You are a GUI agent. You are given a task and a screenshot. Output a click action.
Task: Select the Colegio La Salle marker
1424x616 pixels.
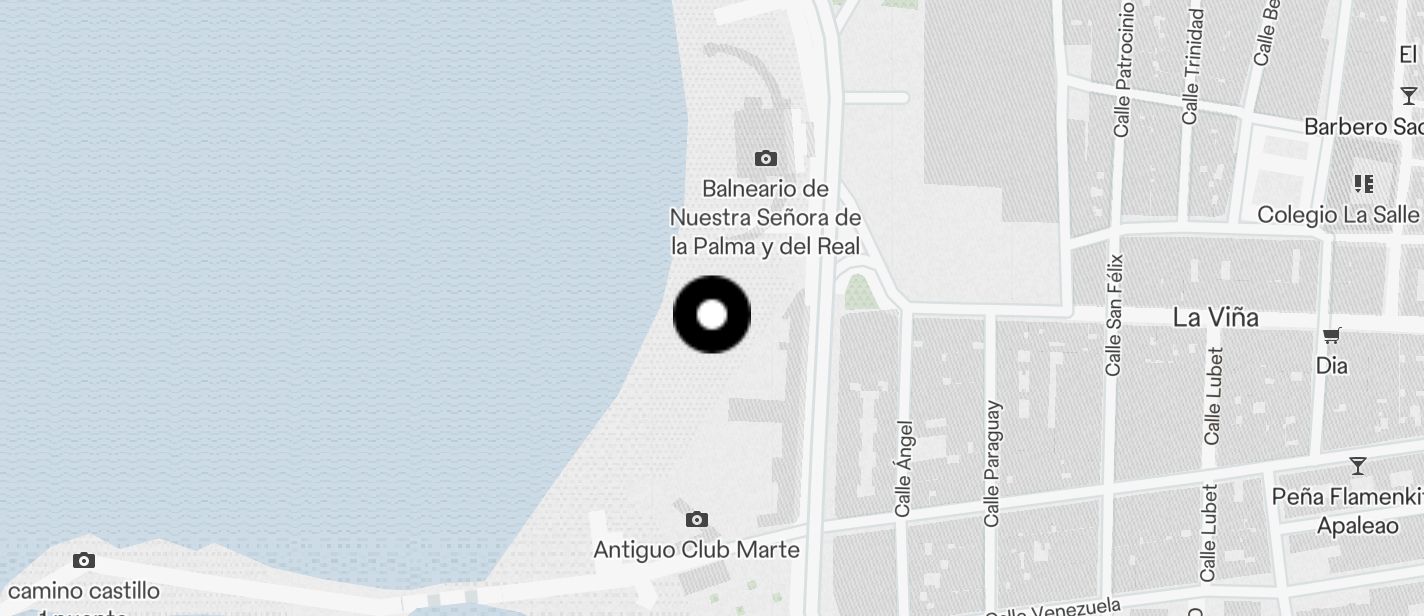coord(1363,185)
